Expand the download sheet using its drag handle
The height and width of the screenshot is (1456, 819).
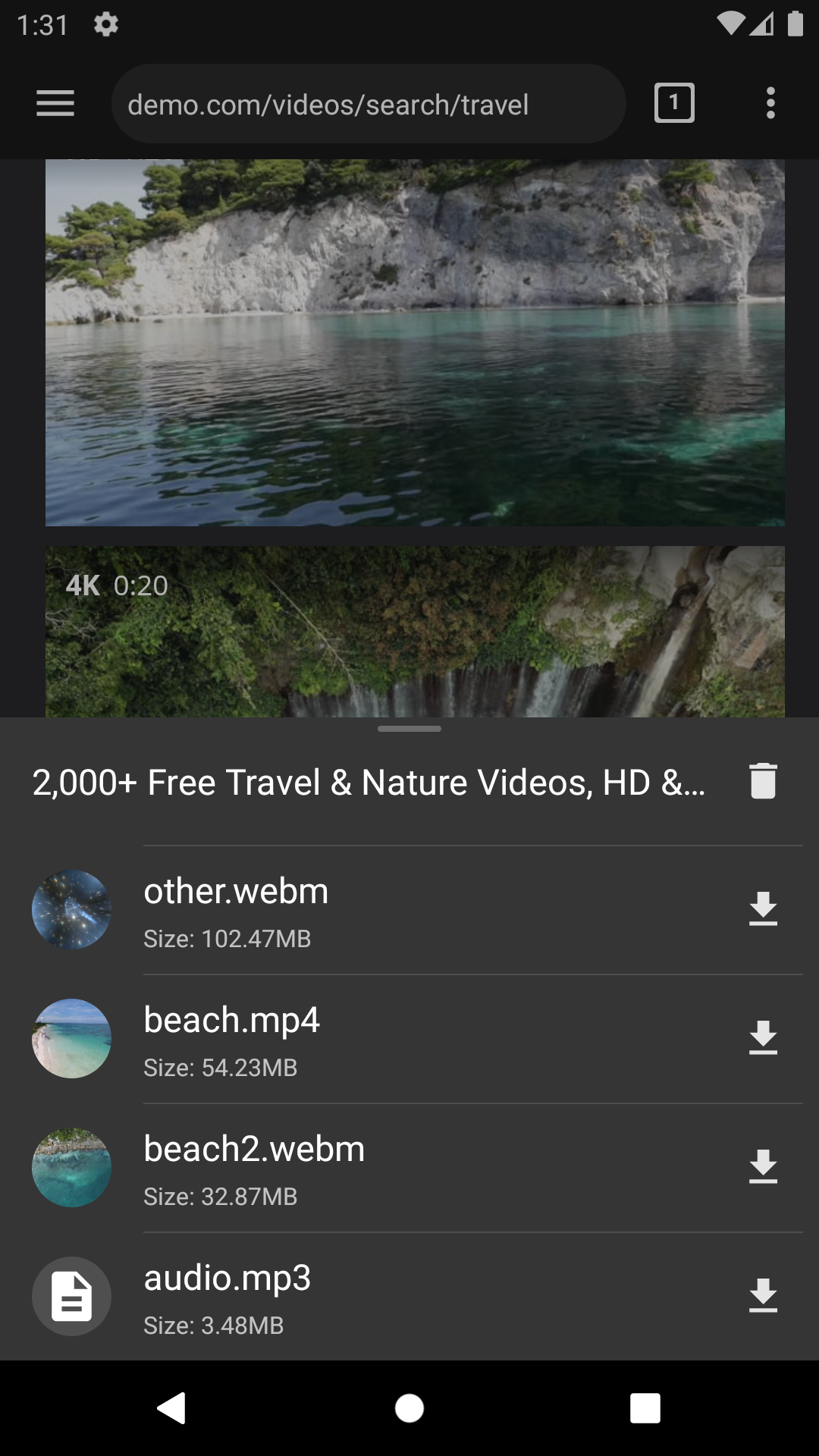(409, 728)
